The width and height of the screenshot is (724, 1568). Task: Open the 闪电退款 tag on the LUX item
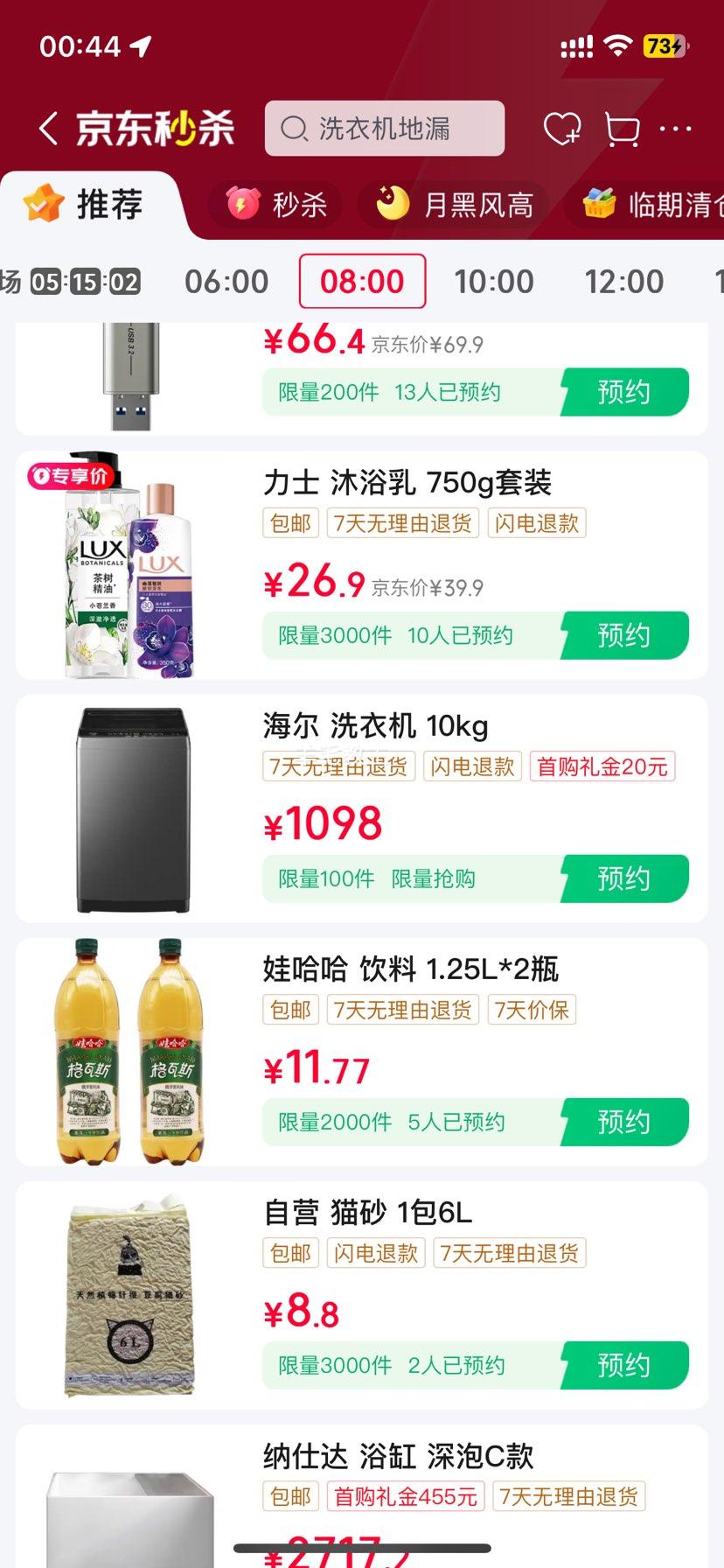[535, 522]
